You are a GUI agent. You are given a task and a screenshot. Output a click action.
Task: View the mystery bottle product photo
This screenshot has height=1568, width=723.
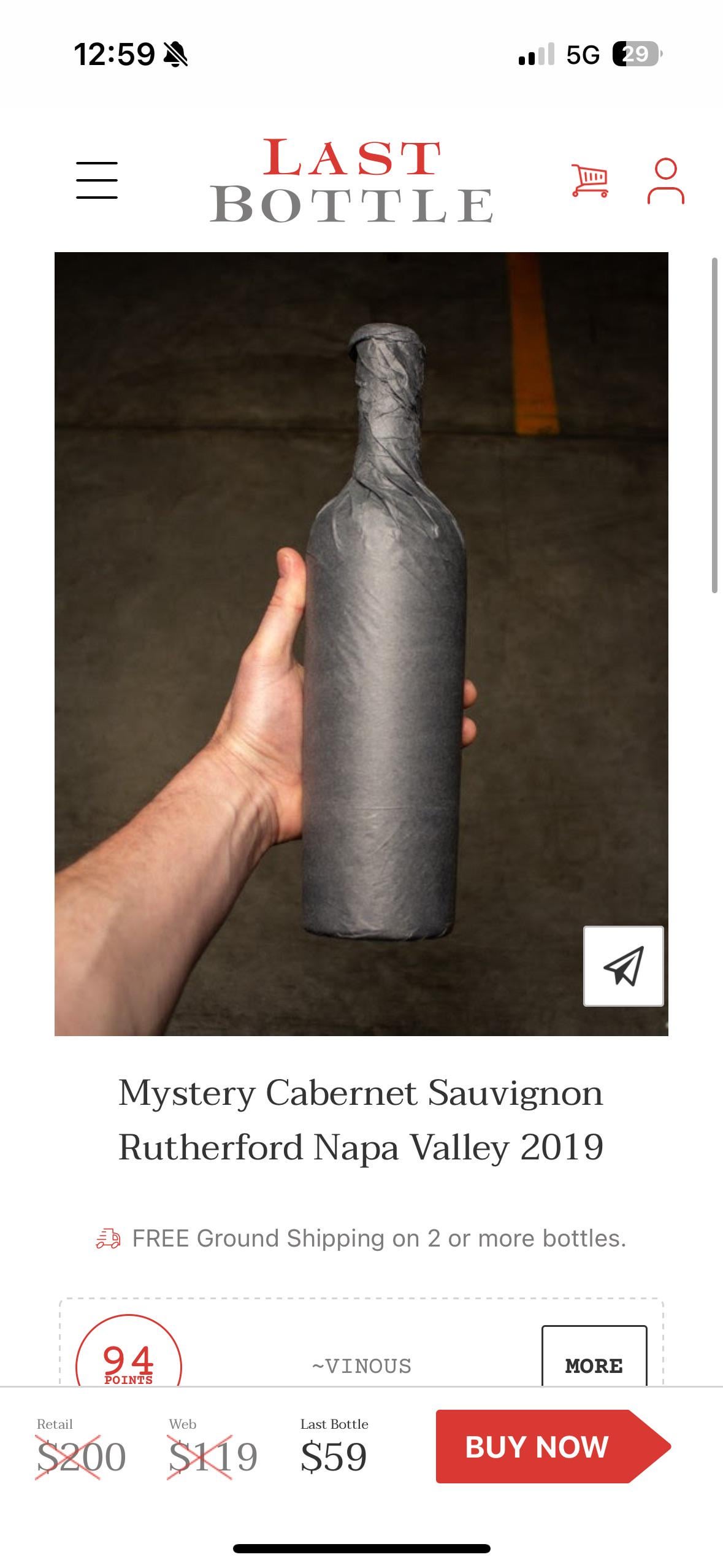pyautogui.click(x=361, y=644)
